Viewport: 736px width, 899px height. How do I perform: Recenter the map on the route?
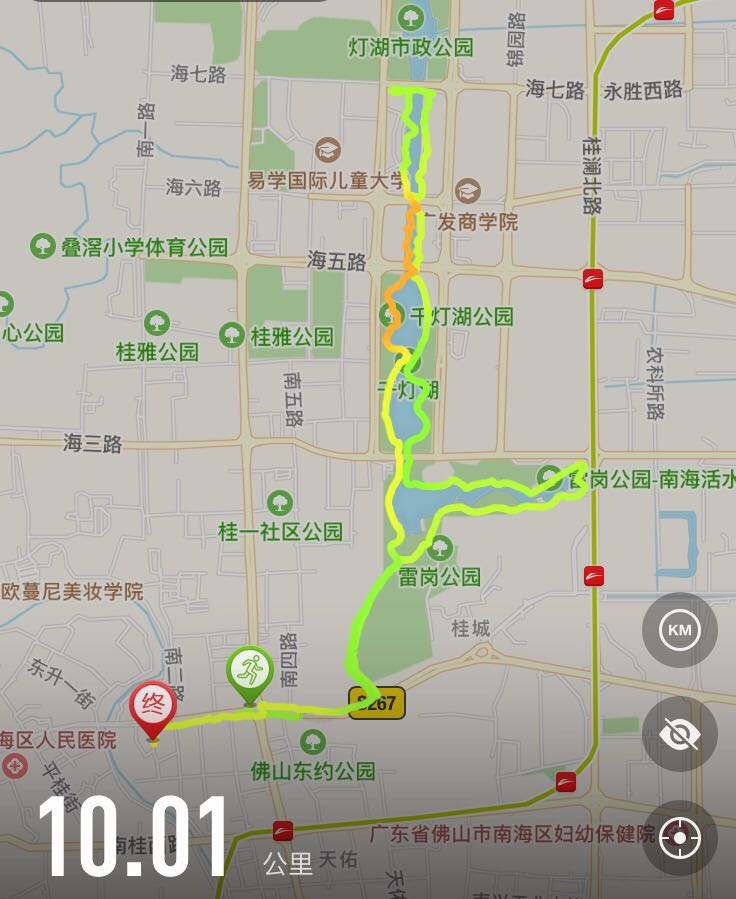click(679, 837)
